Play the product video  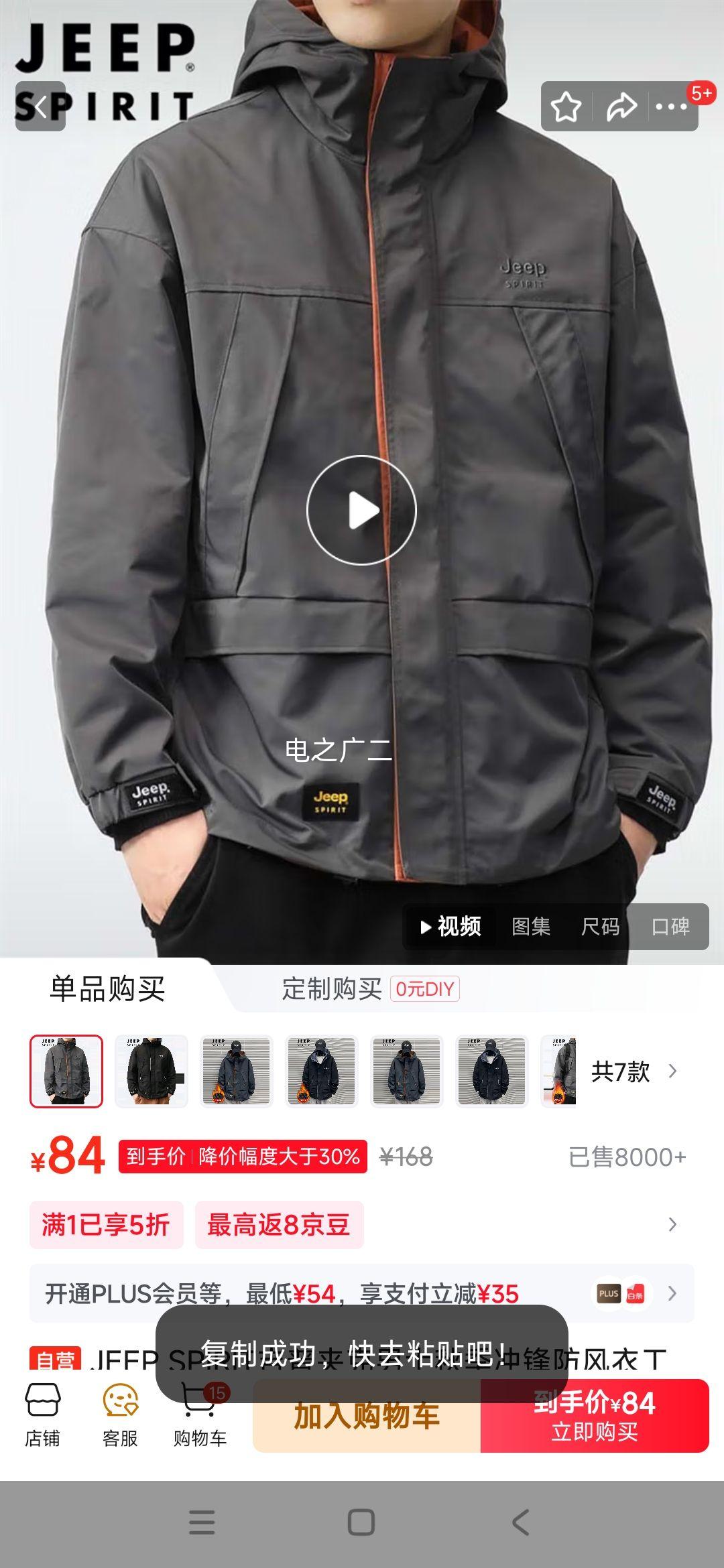tap(361, 511)
